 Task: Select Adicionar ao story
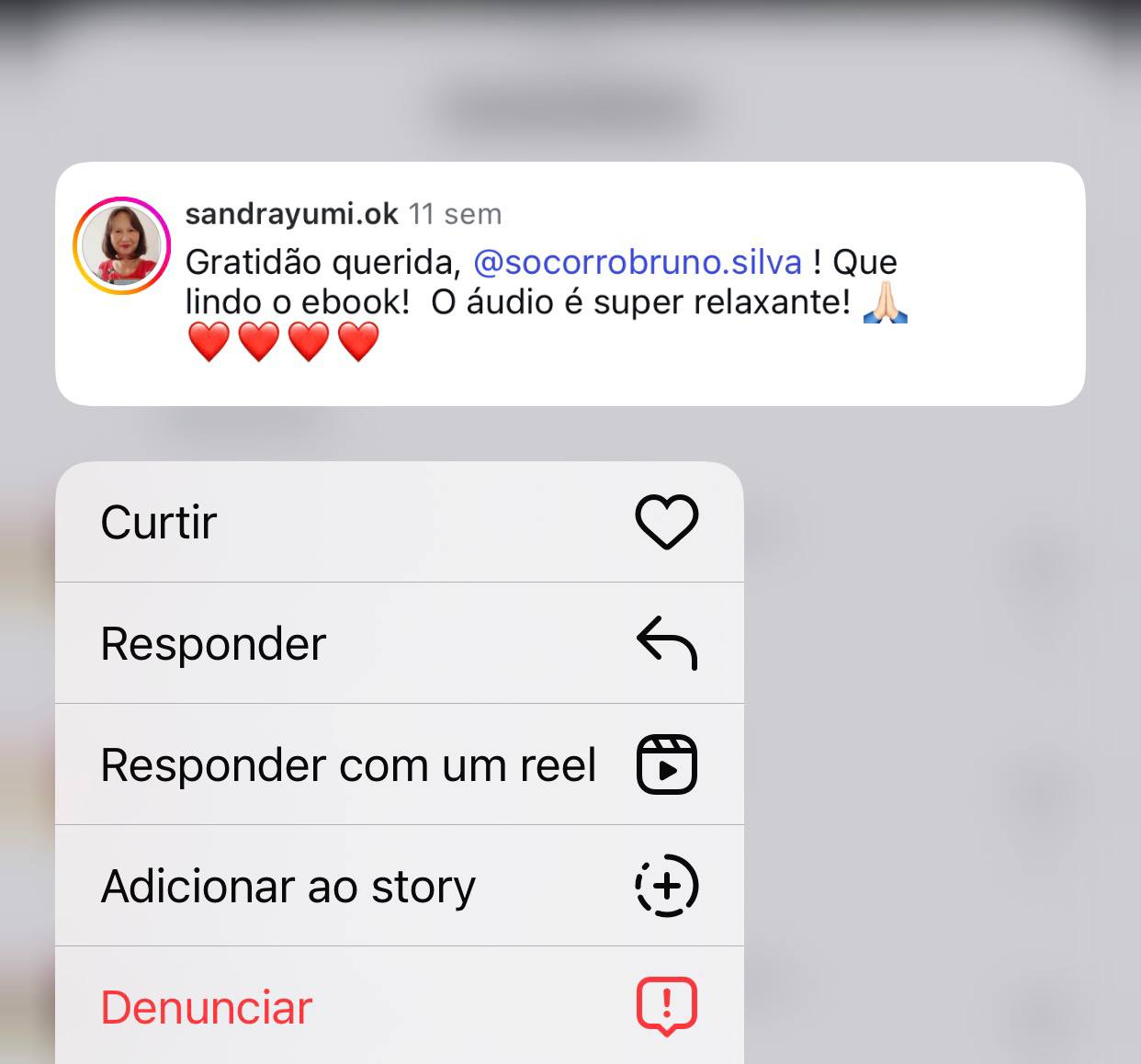399,886
